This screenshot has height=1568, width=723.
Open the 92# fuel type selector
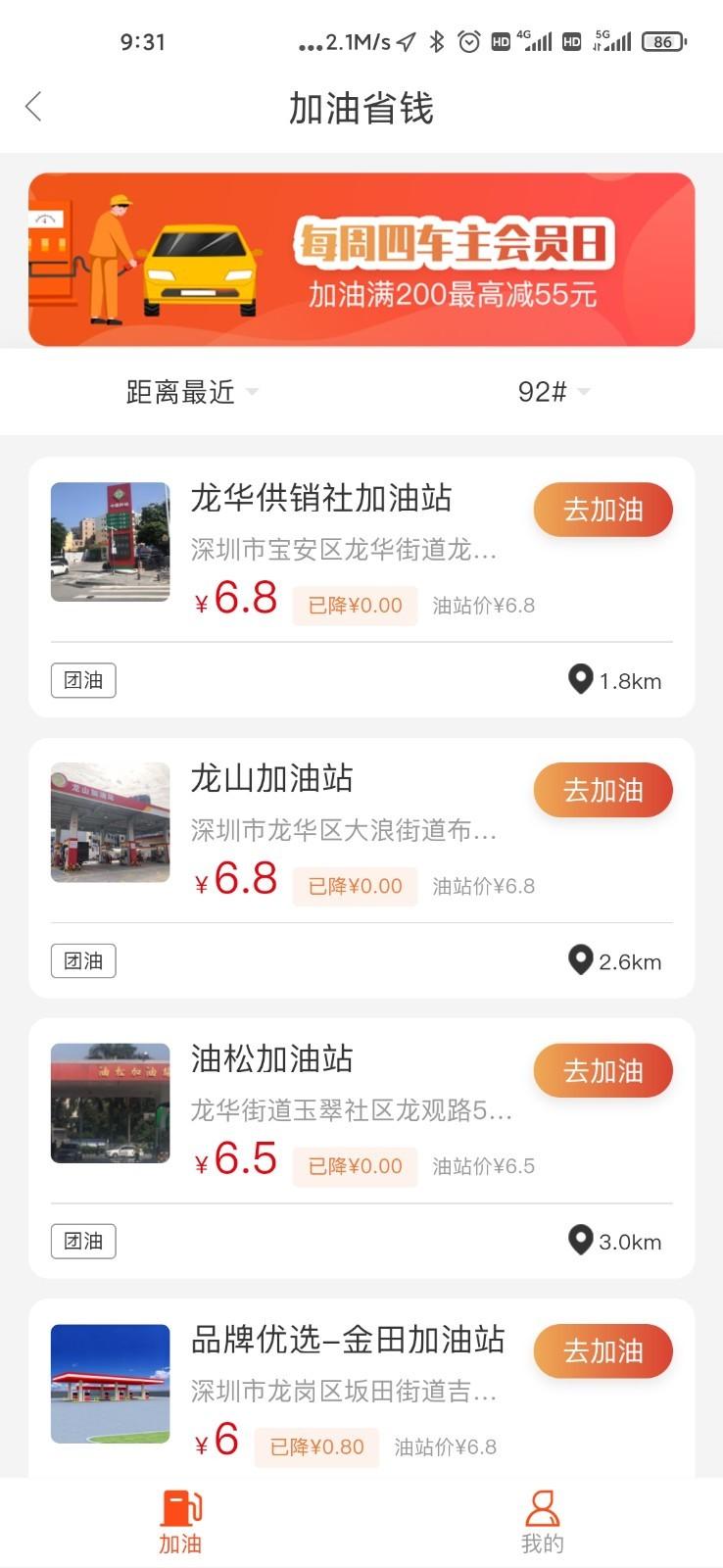tap(542, 392)
